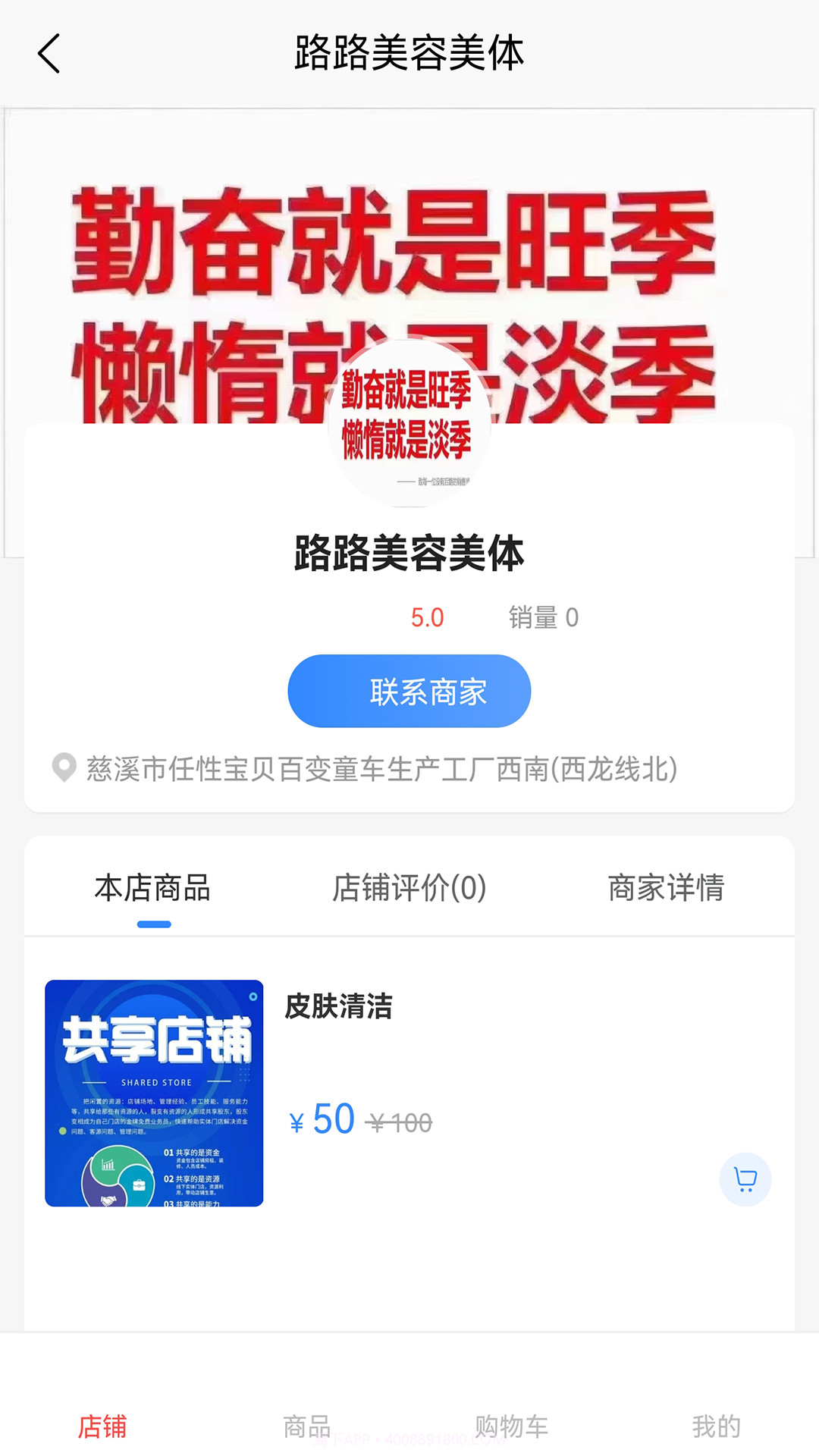Select the 本店商品 tab
This screenshot has height=1456, width=819.
point(153,888)
